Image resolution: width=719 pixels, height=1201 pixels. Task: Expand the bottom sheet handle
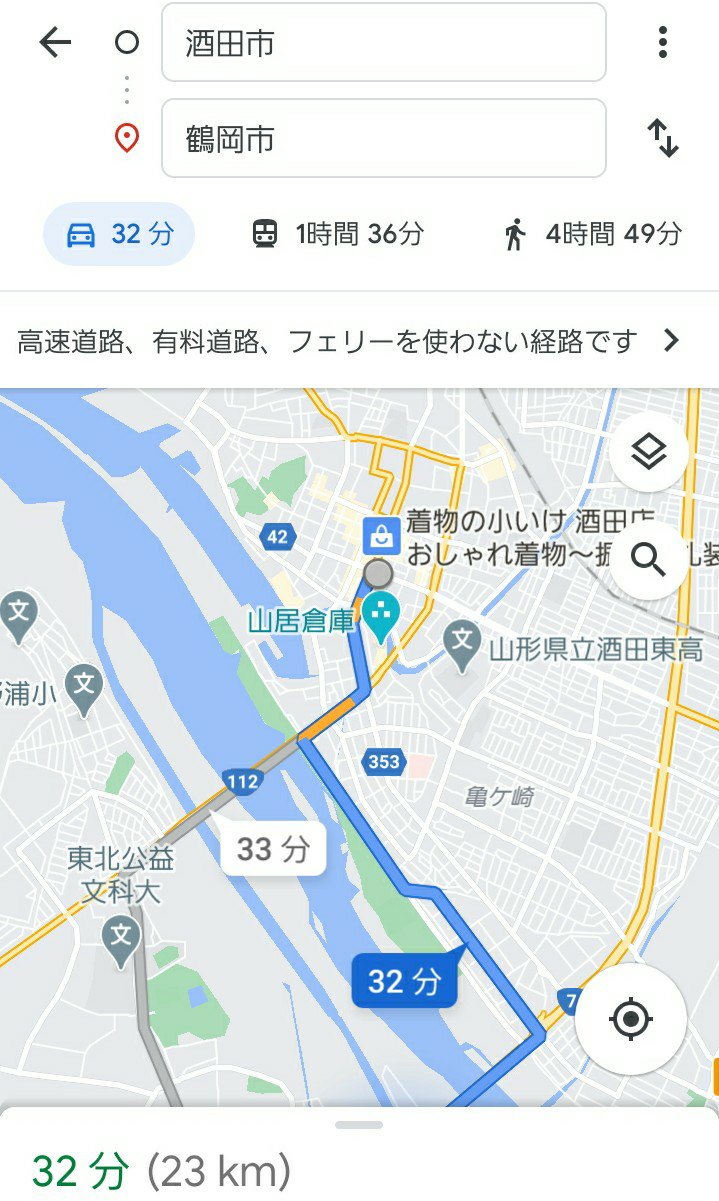coord(359,1125)
